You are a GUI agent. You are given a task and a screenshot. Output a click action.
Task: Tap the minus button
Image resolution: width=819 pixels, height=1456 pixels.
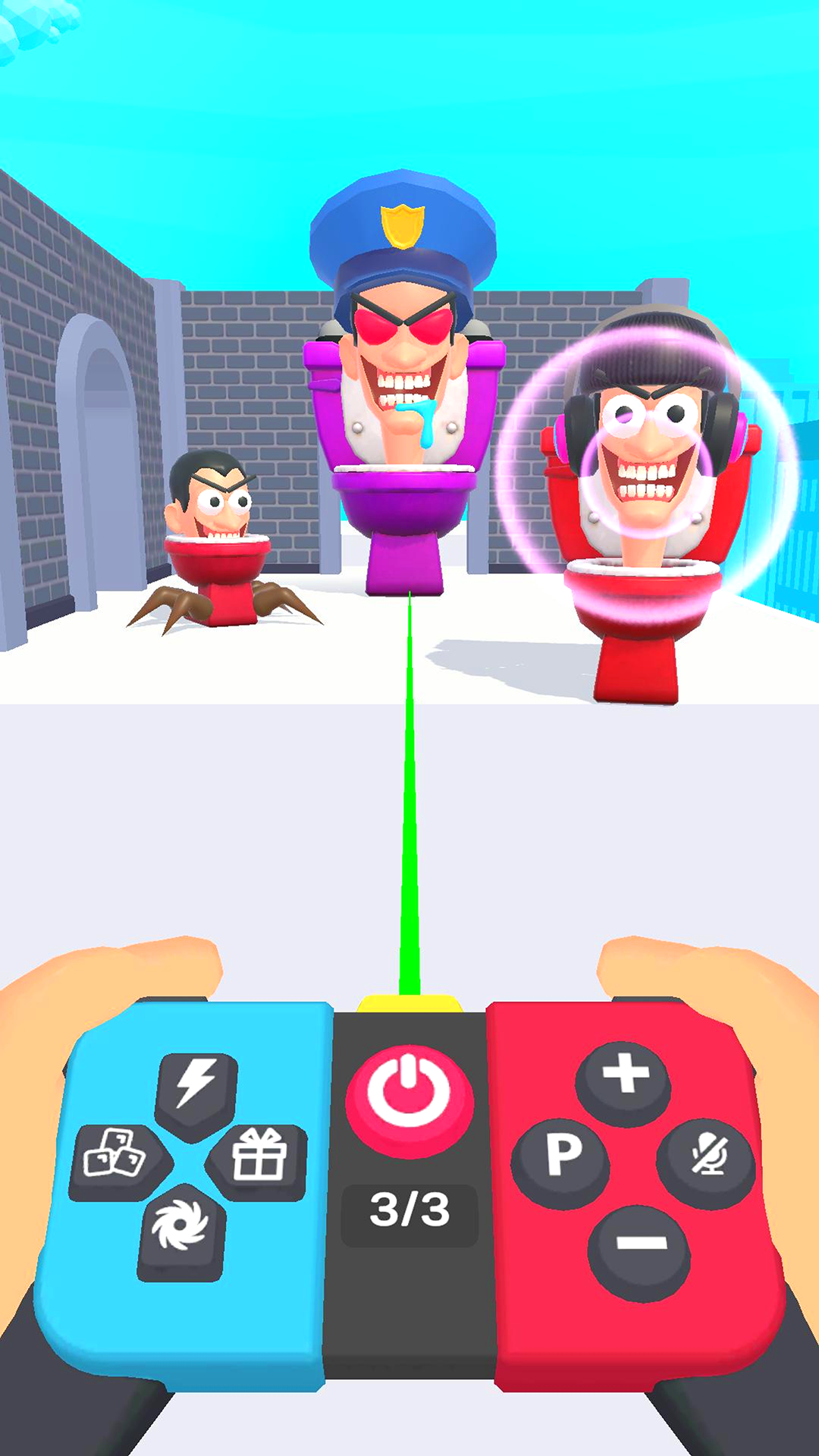tap(639, 1244)
